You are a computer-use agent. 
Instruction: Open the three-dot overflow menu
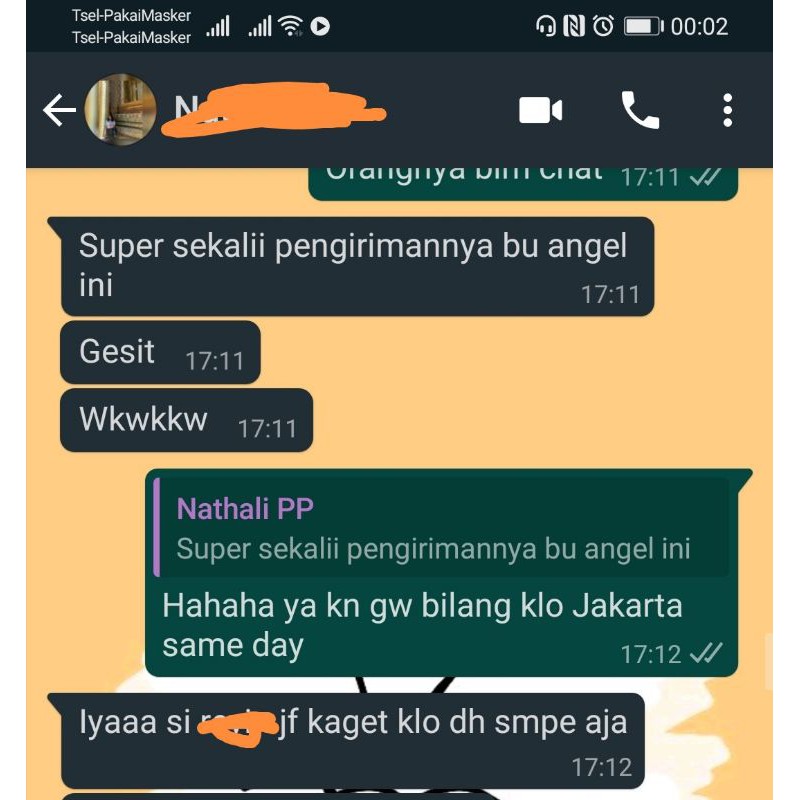pos(728,110)
